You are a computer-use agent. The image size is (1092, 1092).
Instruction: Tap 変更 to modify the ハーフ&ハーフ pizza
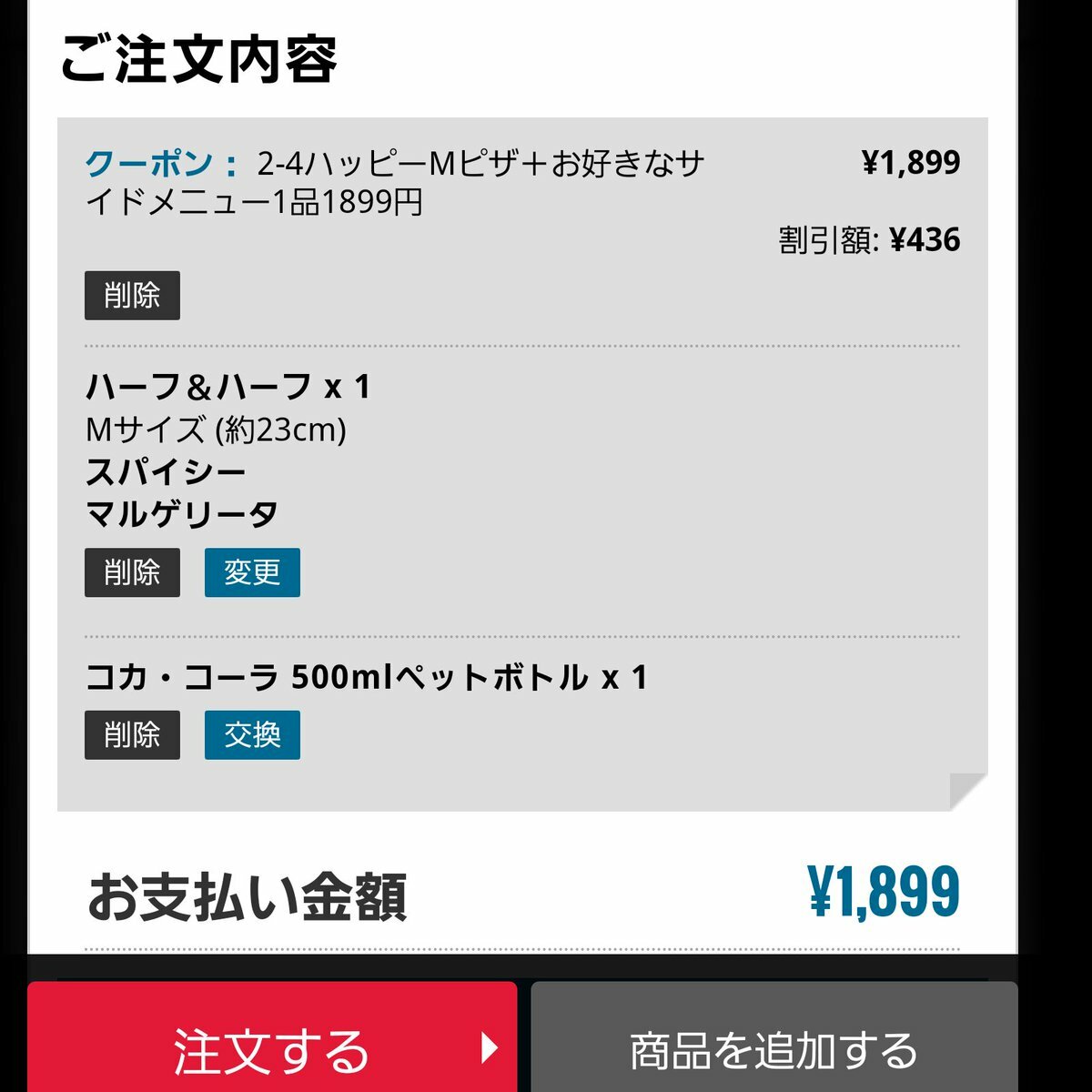click(x=252, y=572)
